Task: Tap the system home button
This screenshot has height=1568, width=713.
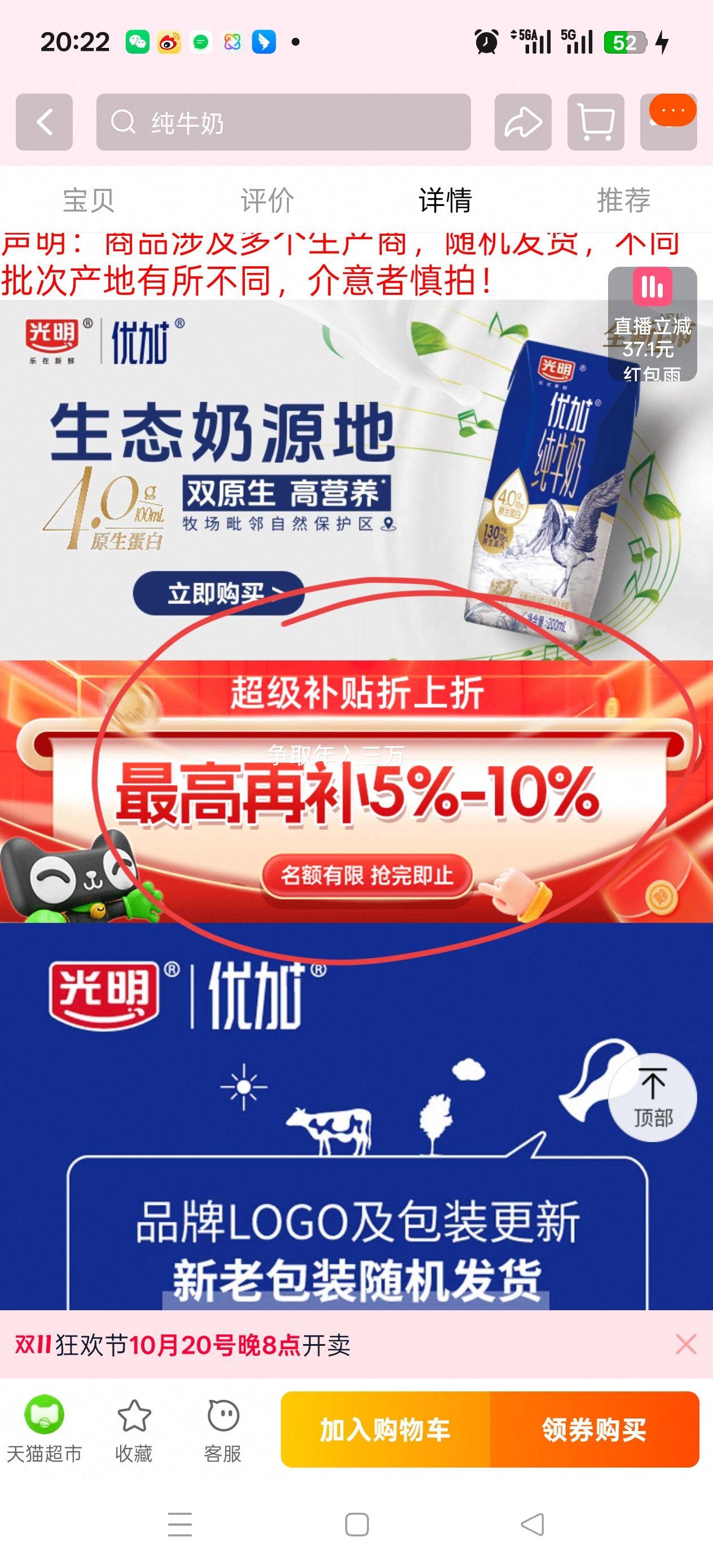Action: (x=356, y=1525)
